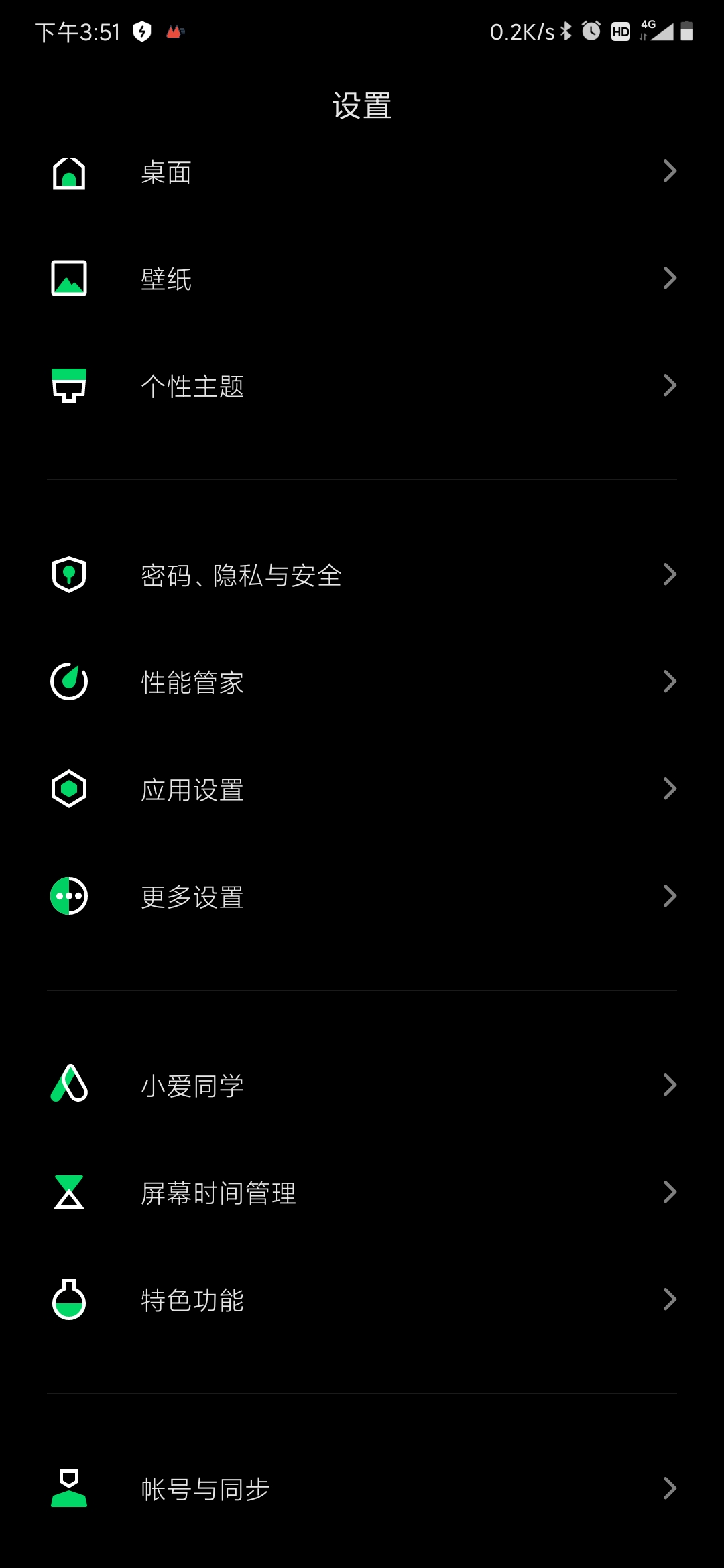Open 壁纸 wallpaper settings
Viewport: 724px width, 1568px height.
click(362, 279)
